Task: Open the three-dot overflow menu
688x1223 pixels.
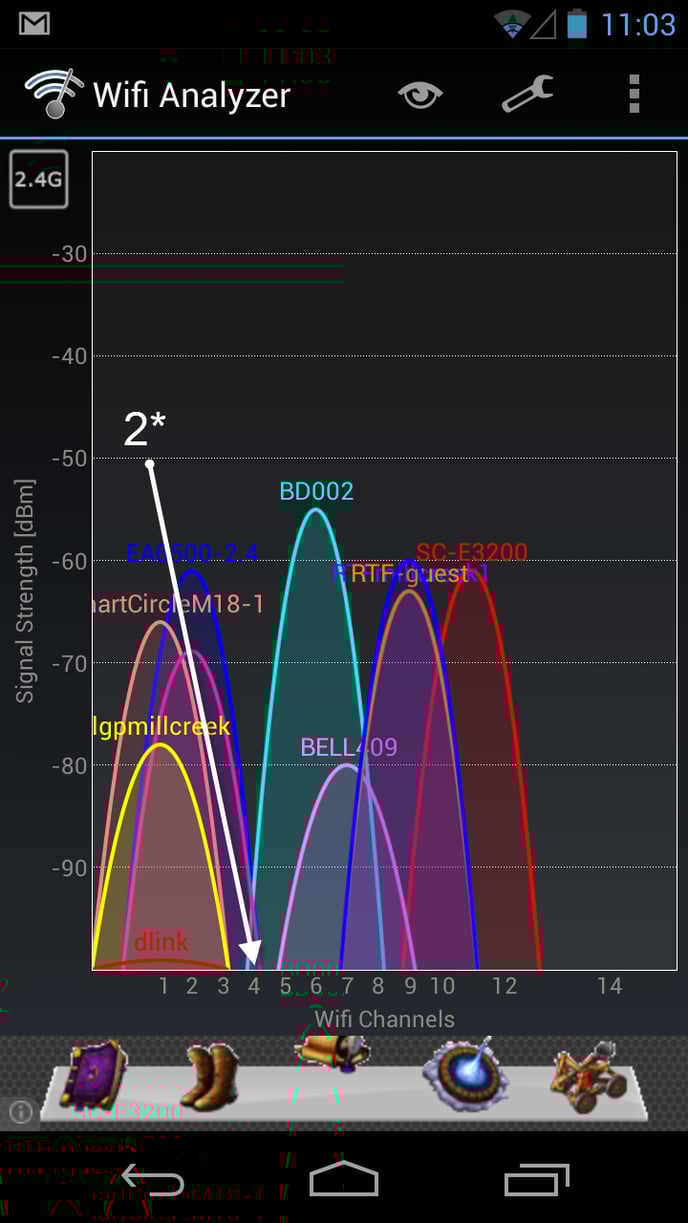Action: click(x=633, y=94)
